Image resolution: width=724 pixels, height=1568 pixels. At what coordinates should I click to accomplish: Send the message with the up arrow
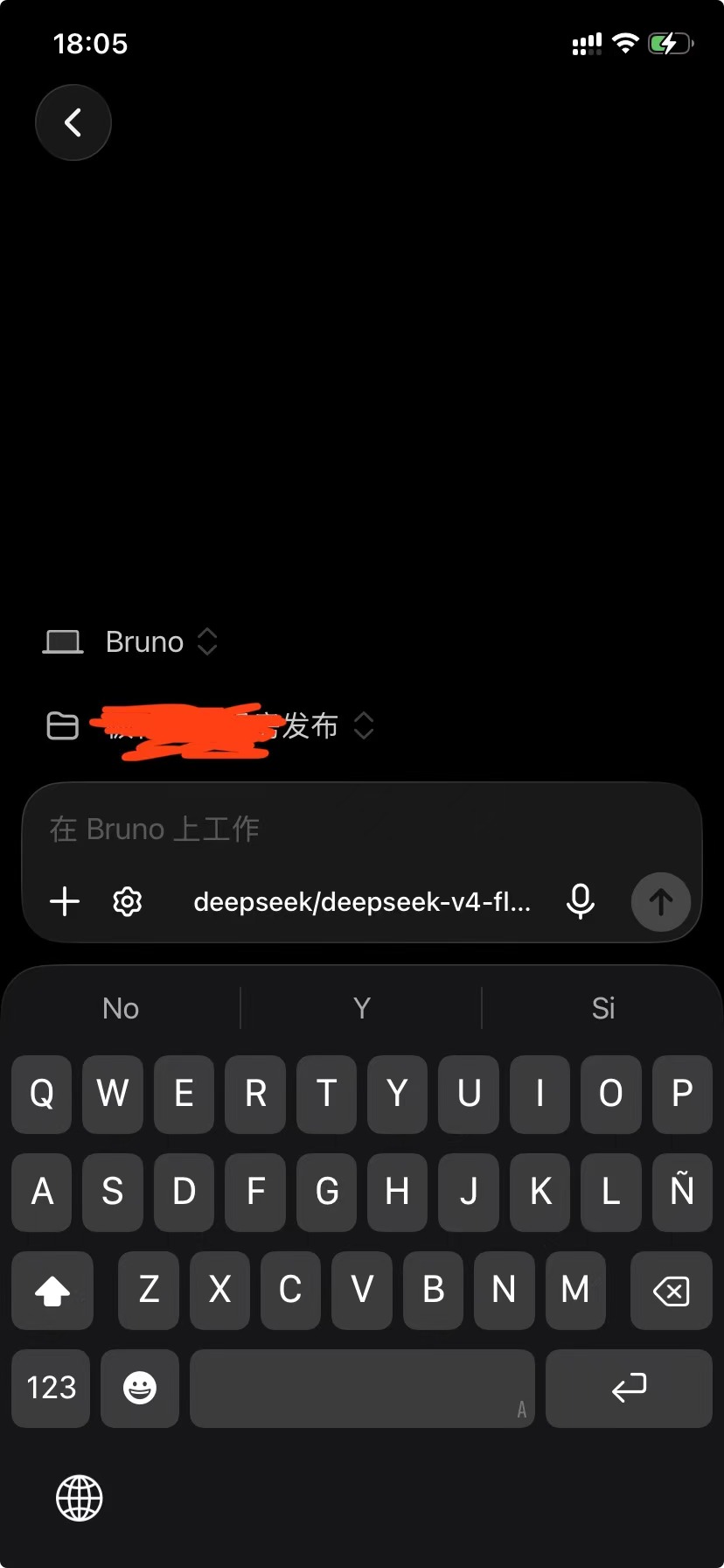coord(661,902)
